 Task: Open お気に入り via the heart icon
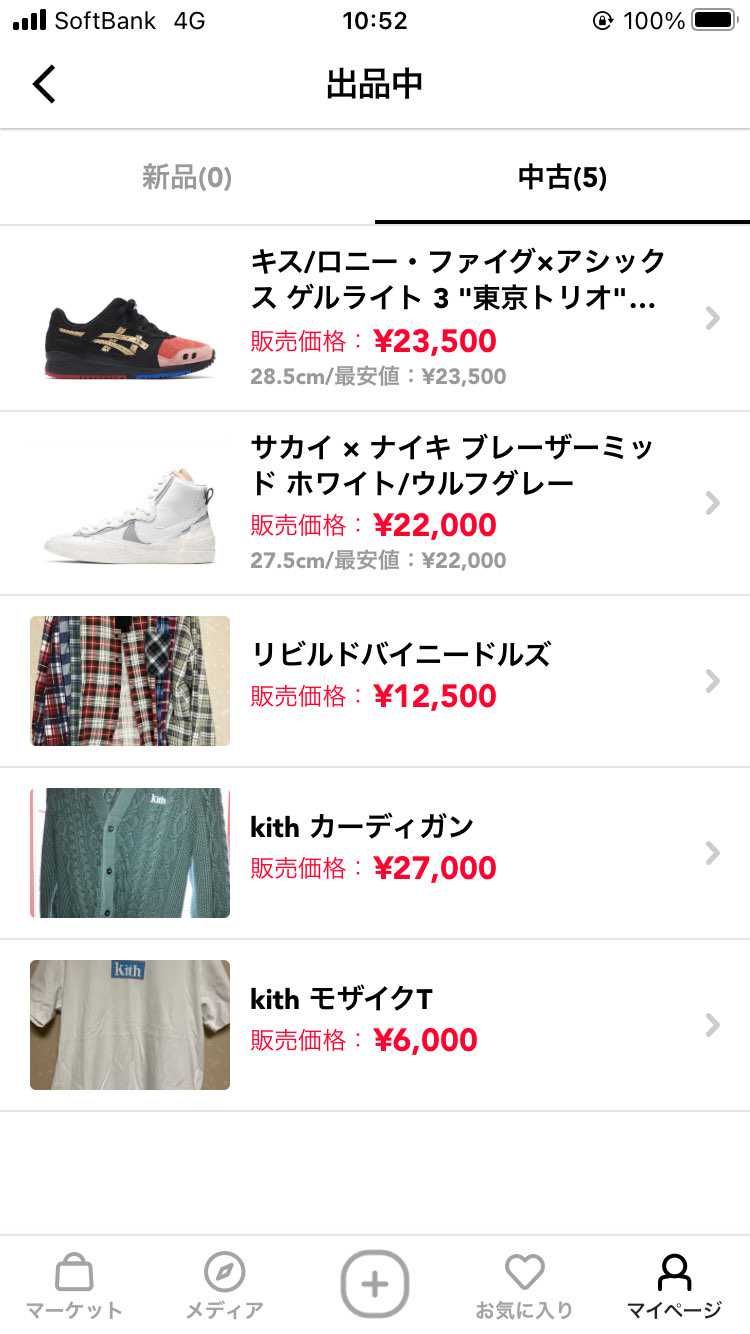point(524,1273)
